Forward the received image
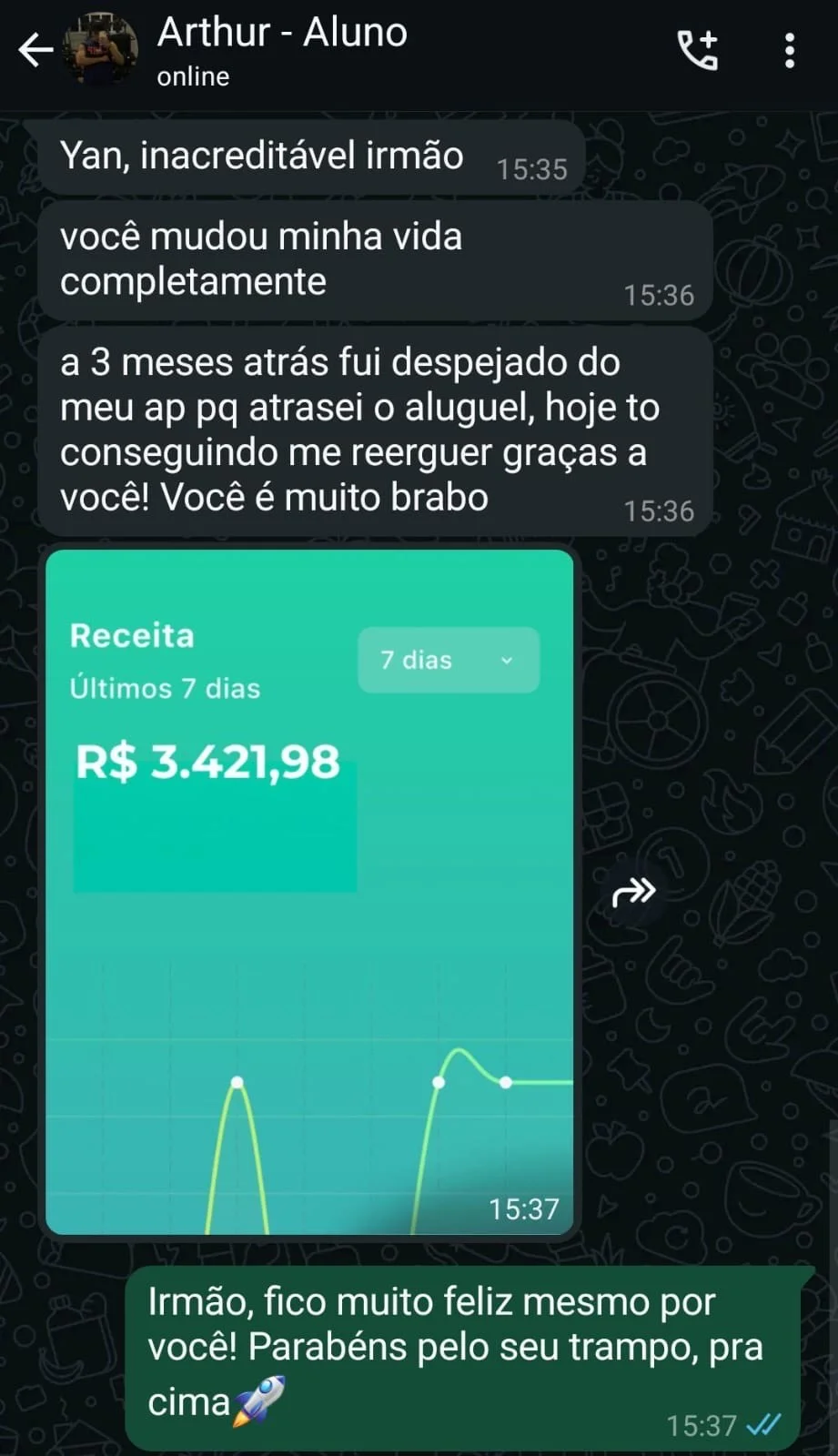Viewport: 838px width, 1456px height. [x=633, y=892]
